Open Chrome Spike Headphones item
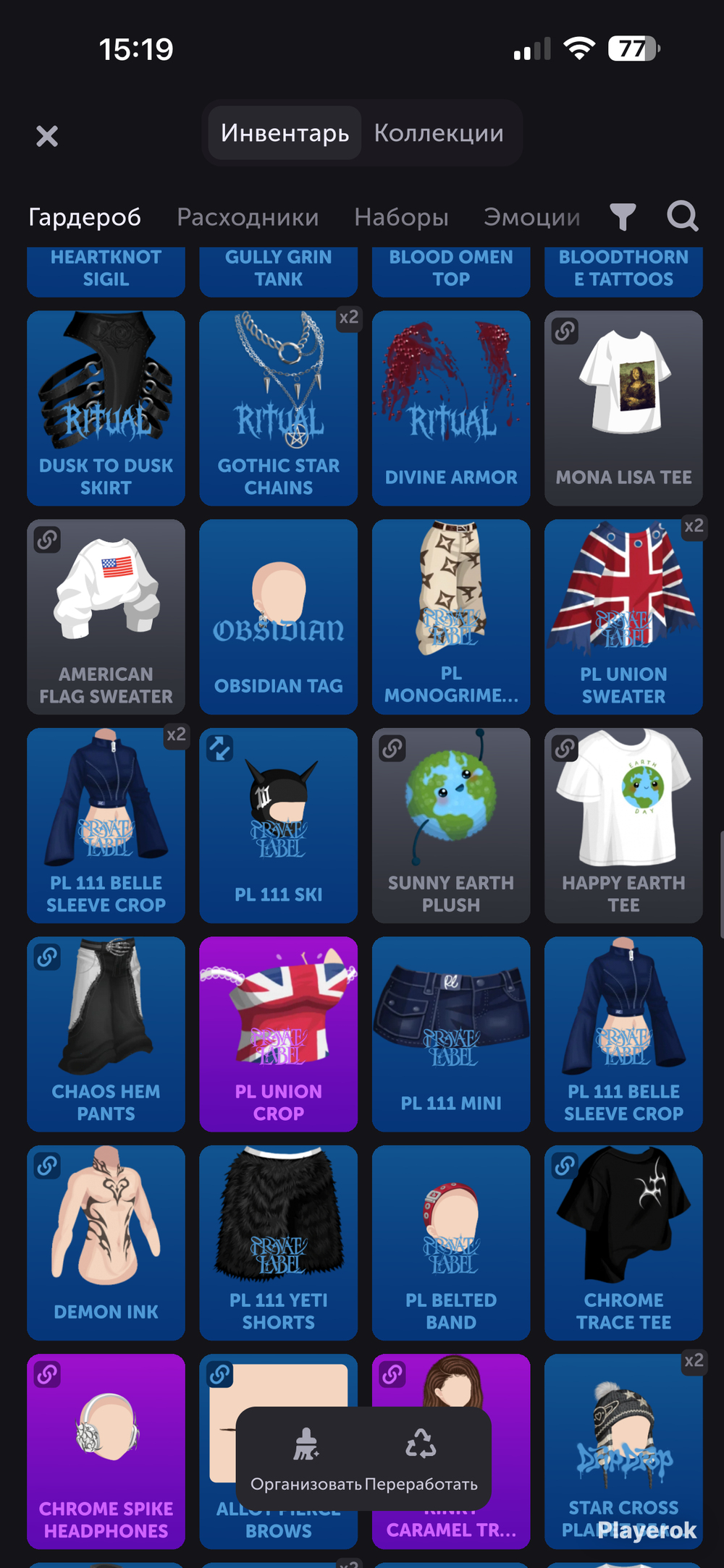This screenshot has width=724, height=1568. click(x=106, y=1452)
